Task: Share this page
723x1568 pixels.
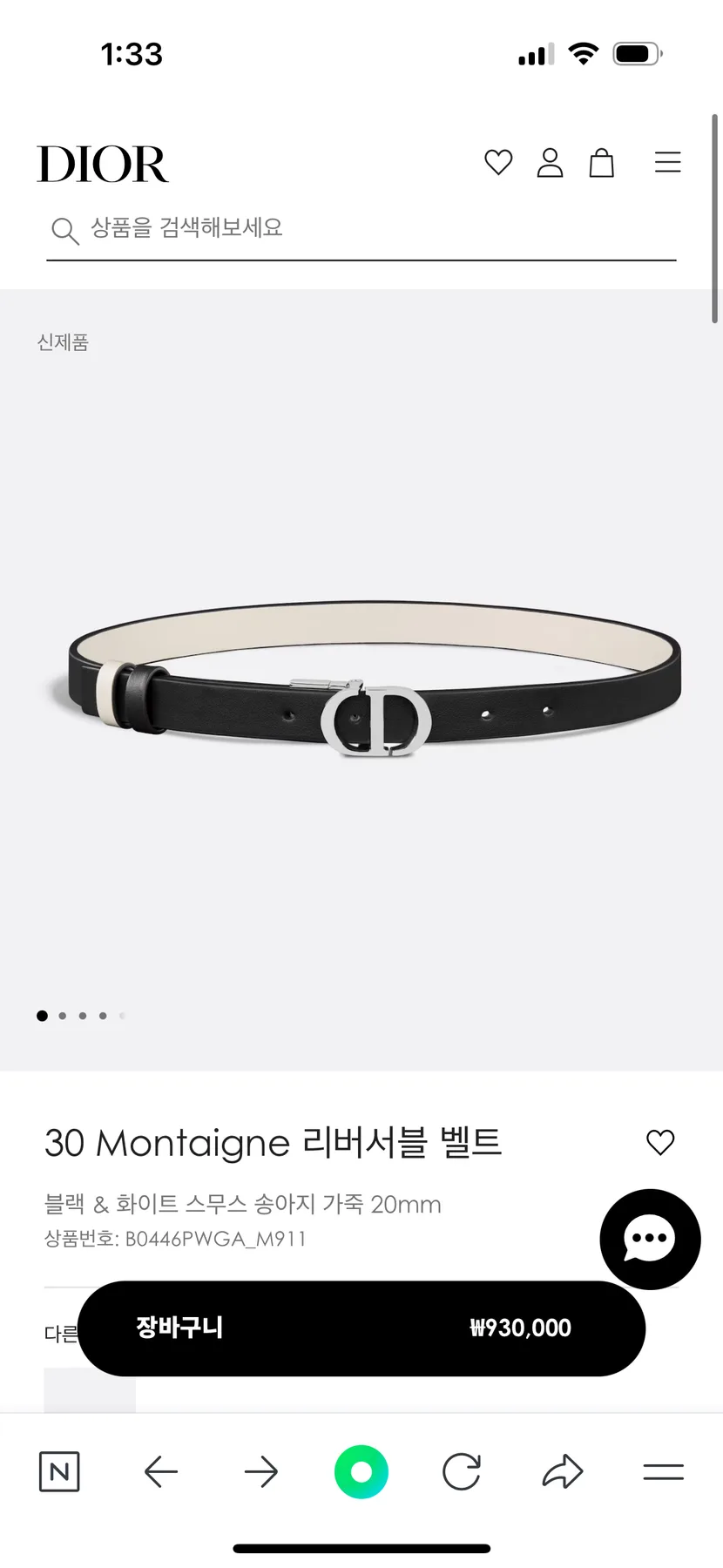Action: (x=563, y=1472)
